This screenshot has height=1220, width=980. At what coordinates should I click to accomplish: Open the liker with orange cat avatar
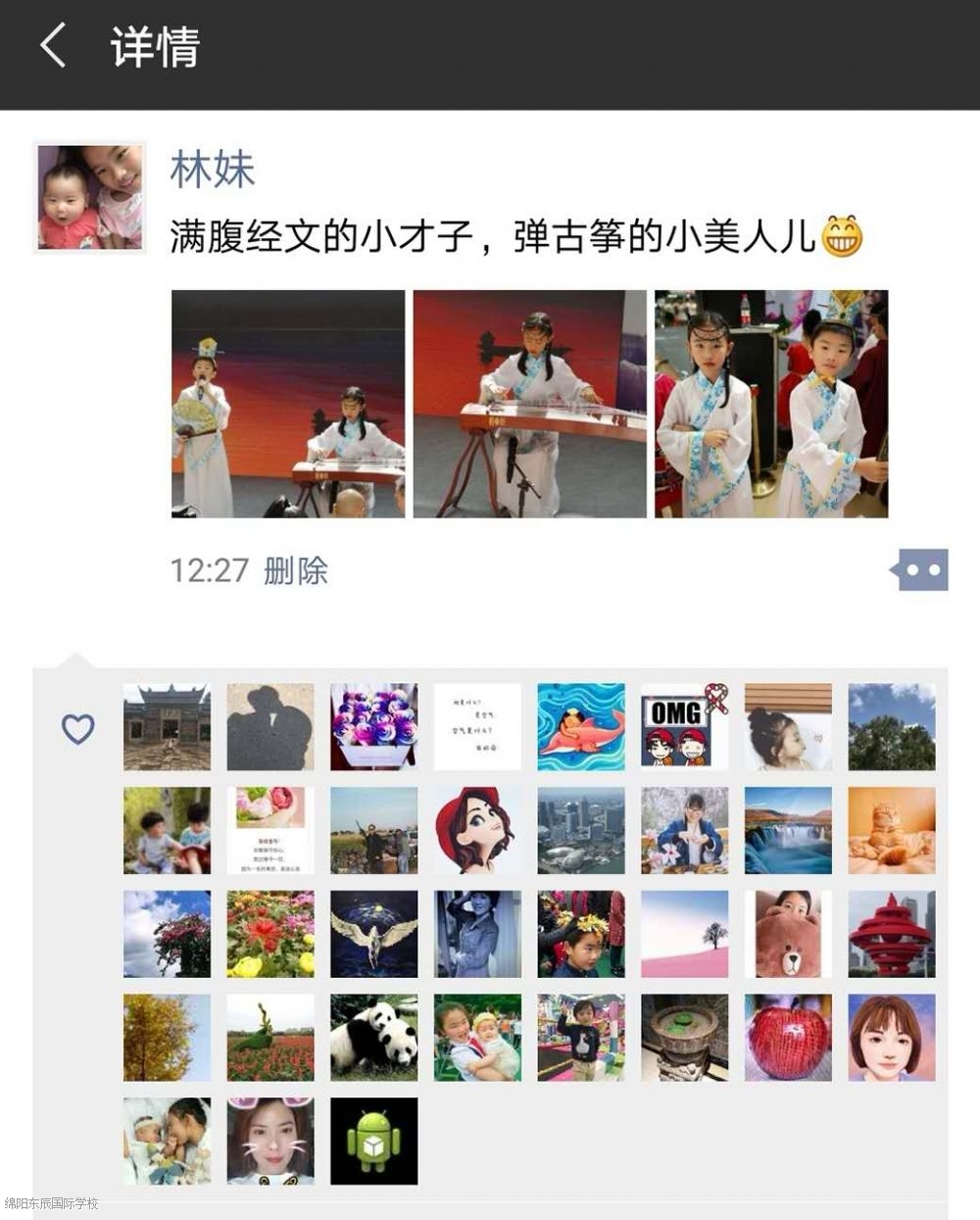(x=891, y=831)
